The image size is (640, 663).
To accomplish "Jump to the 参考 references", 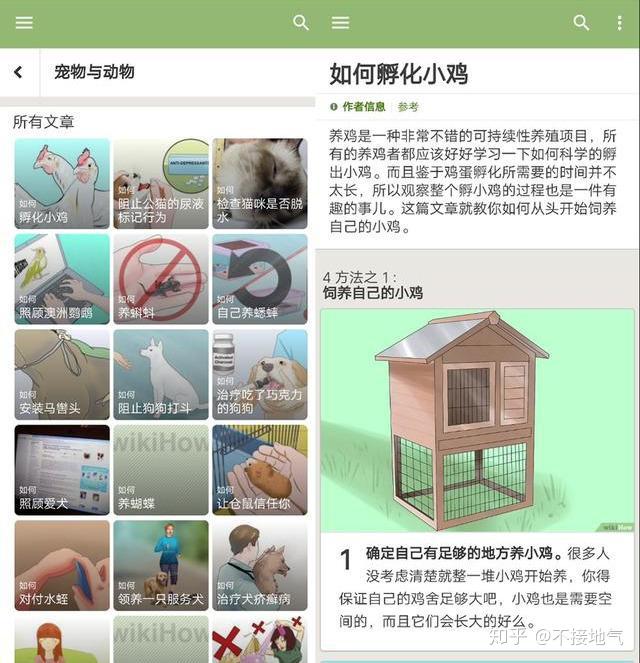I will tap(408, 106).
